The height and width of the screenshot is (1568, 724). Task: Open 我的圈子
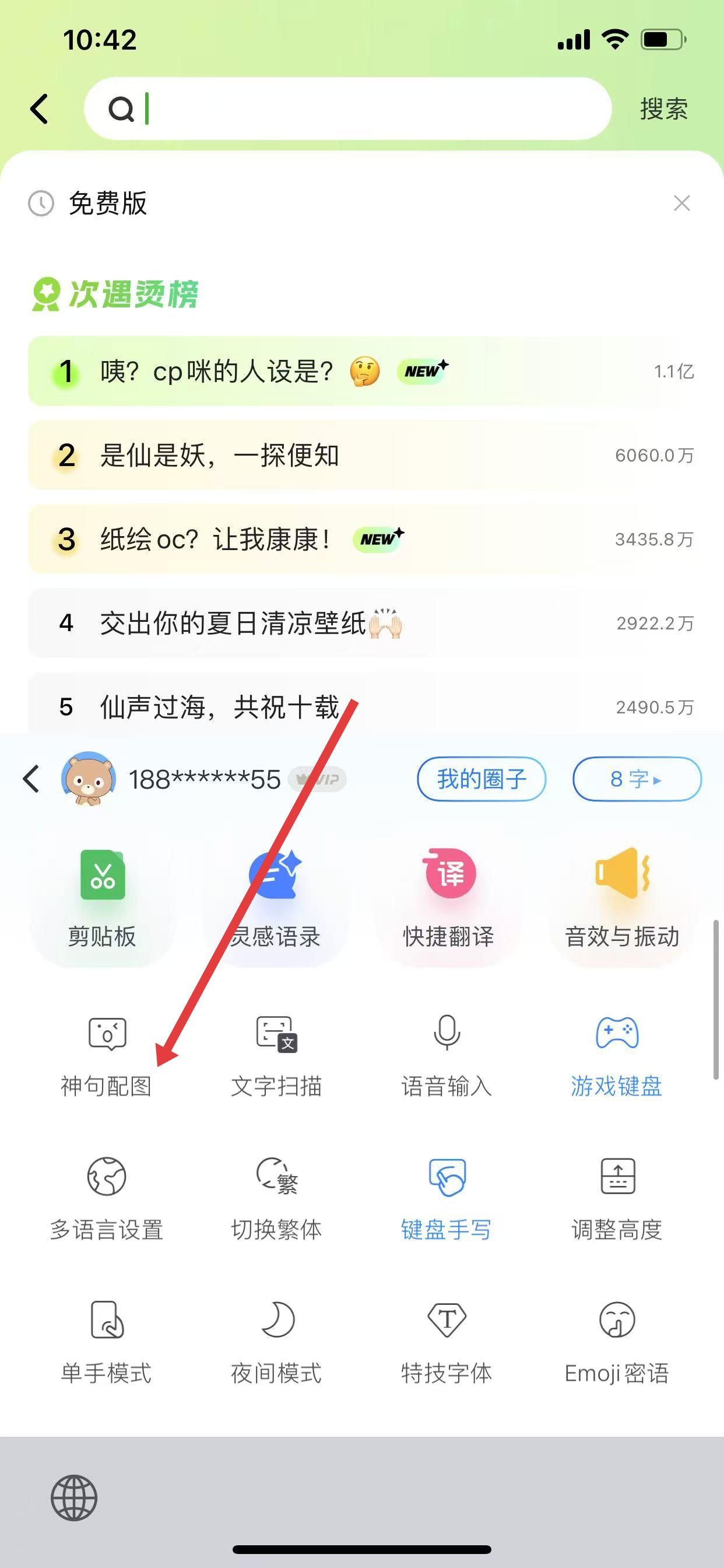click(482, 779)
